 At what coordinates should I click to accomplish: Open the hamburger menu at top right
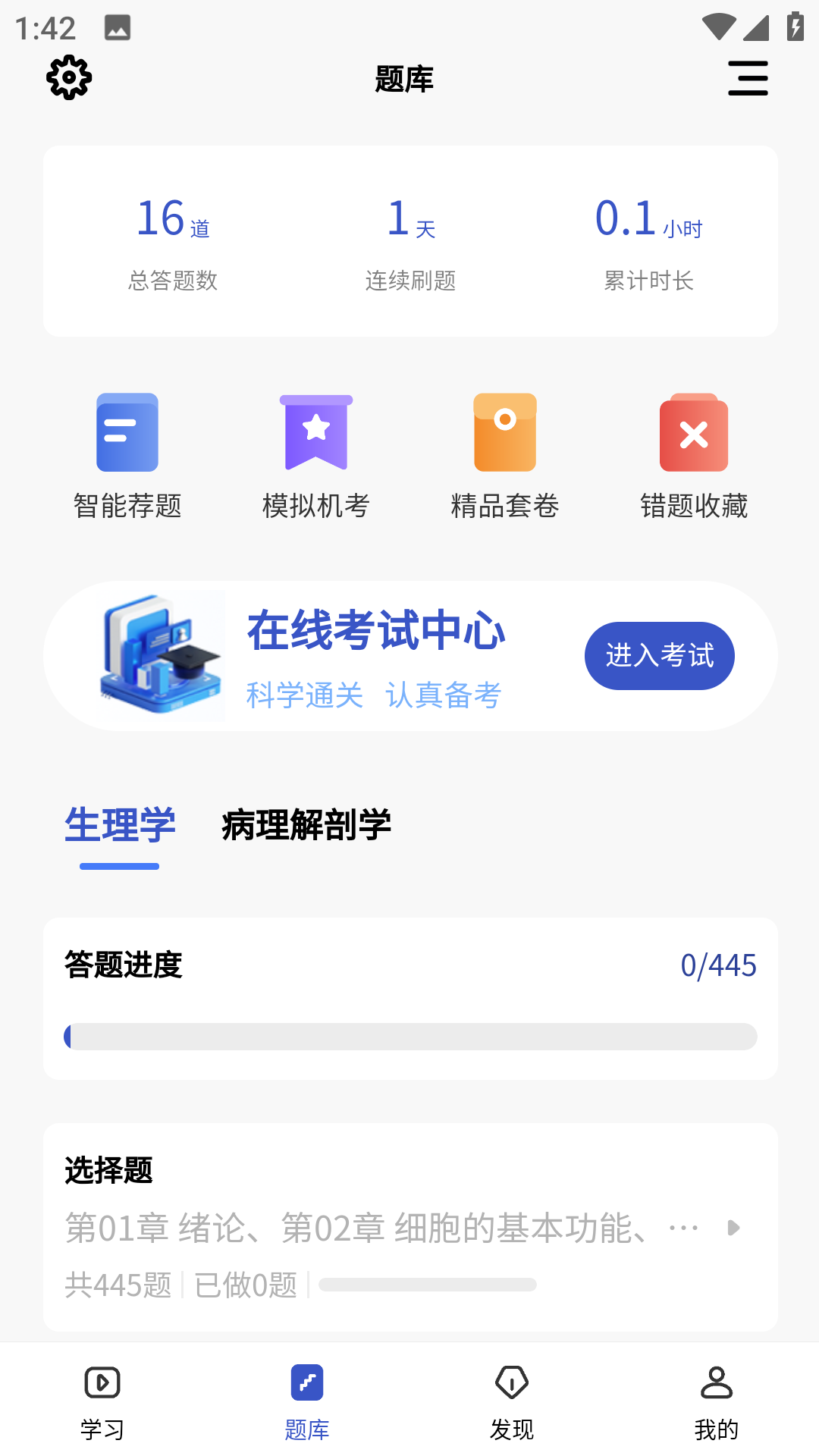click(748, 77)
